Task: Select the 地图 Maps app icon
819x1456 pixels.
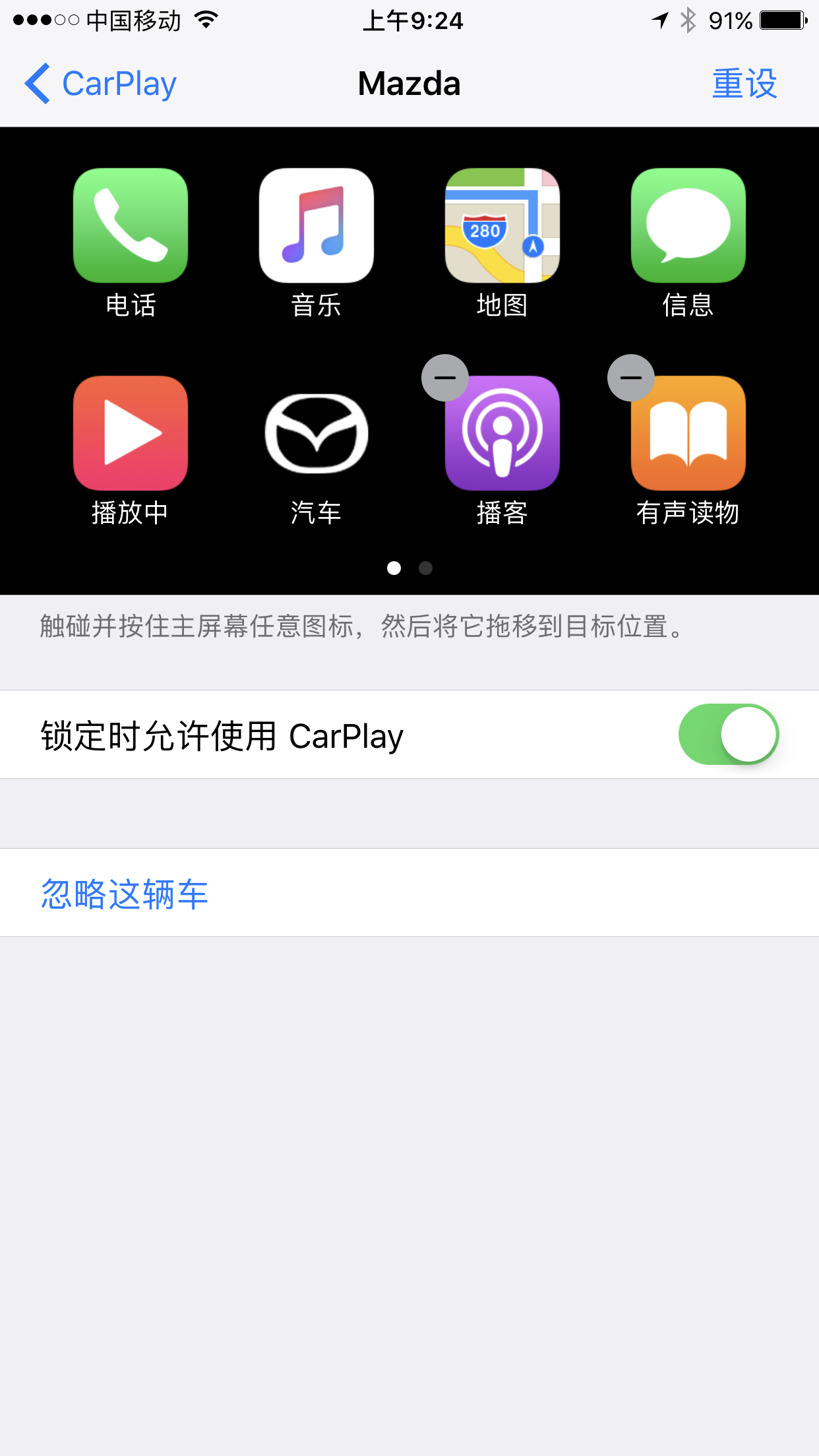Action: (502, 226)
